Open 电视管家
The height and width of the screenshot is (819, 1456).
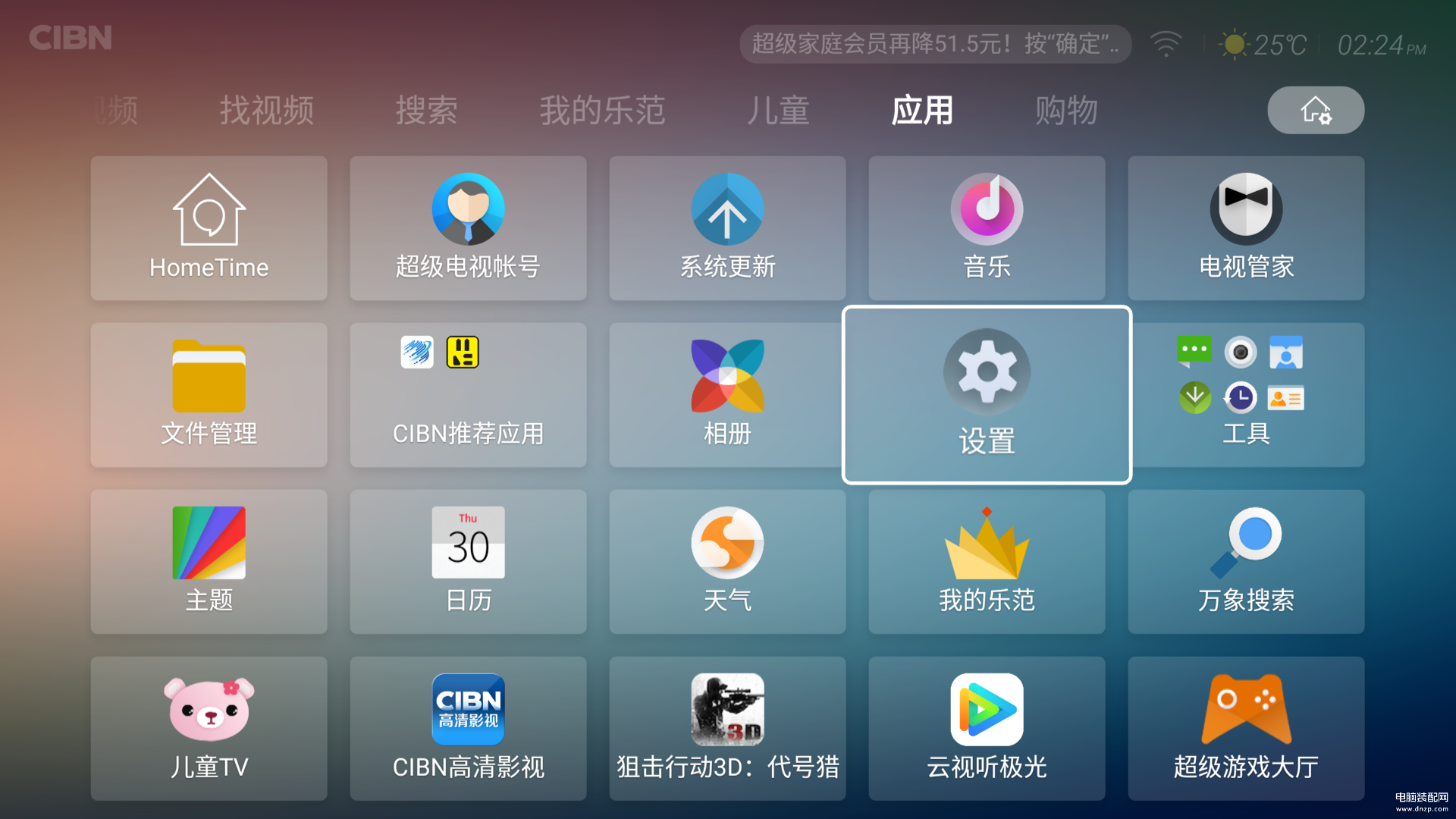[x=1246, y=227]
